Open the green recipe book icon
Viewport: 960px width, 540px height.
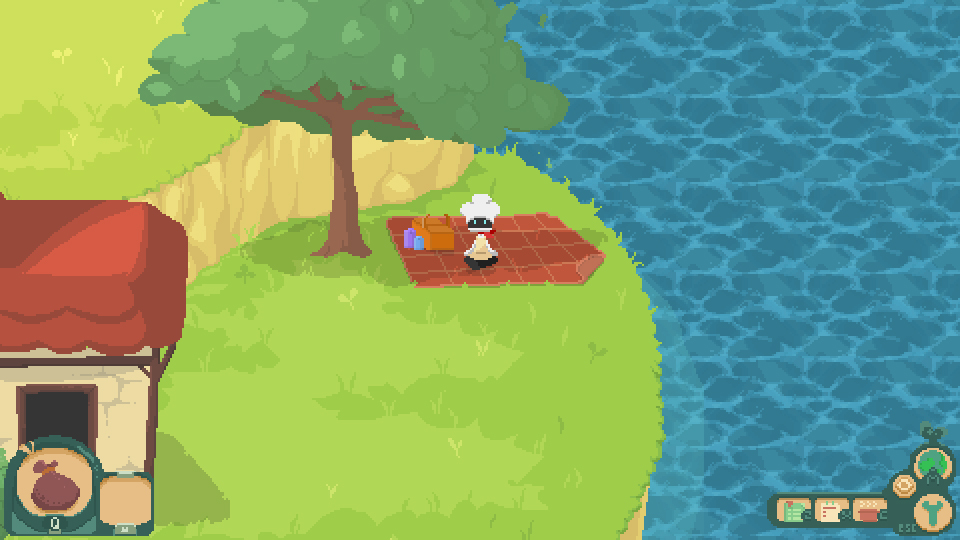coord(793,512)
